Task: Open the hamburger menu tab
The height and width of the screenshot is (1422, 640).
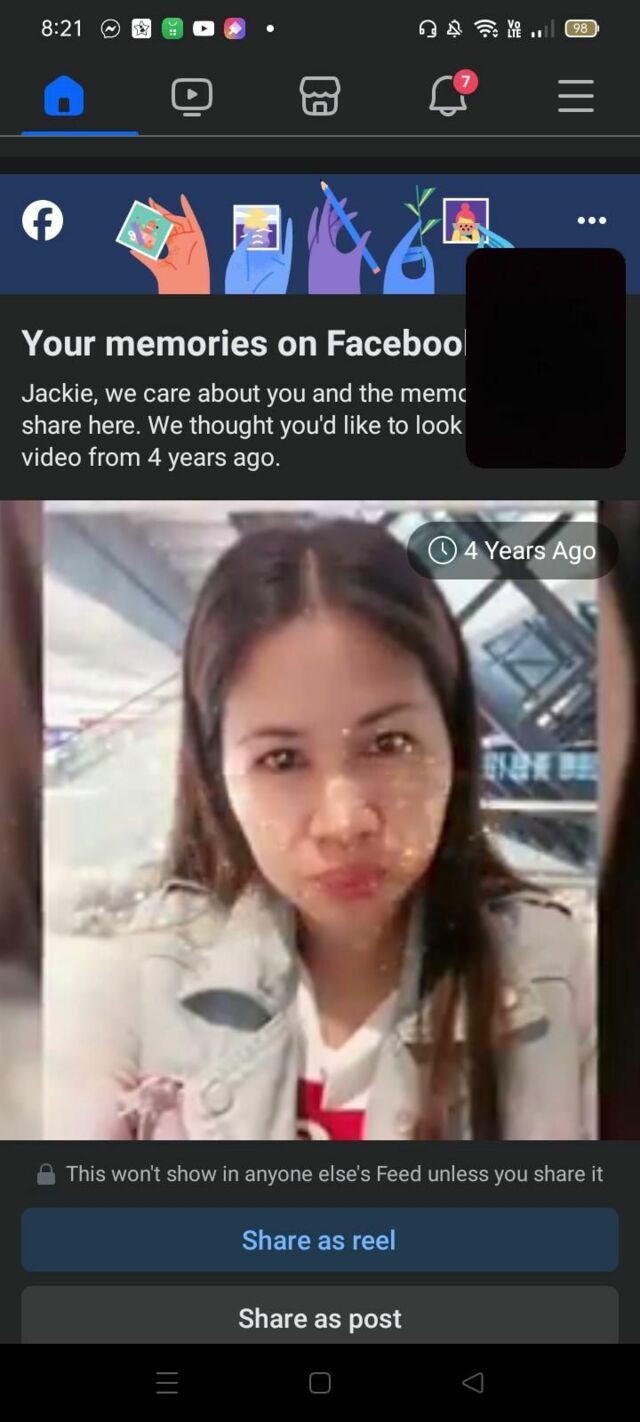Action: [x=575, y=97]
